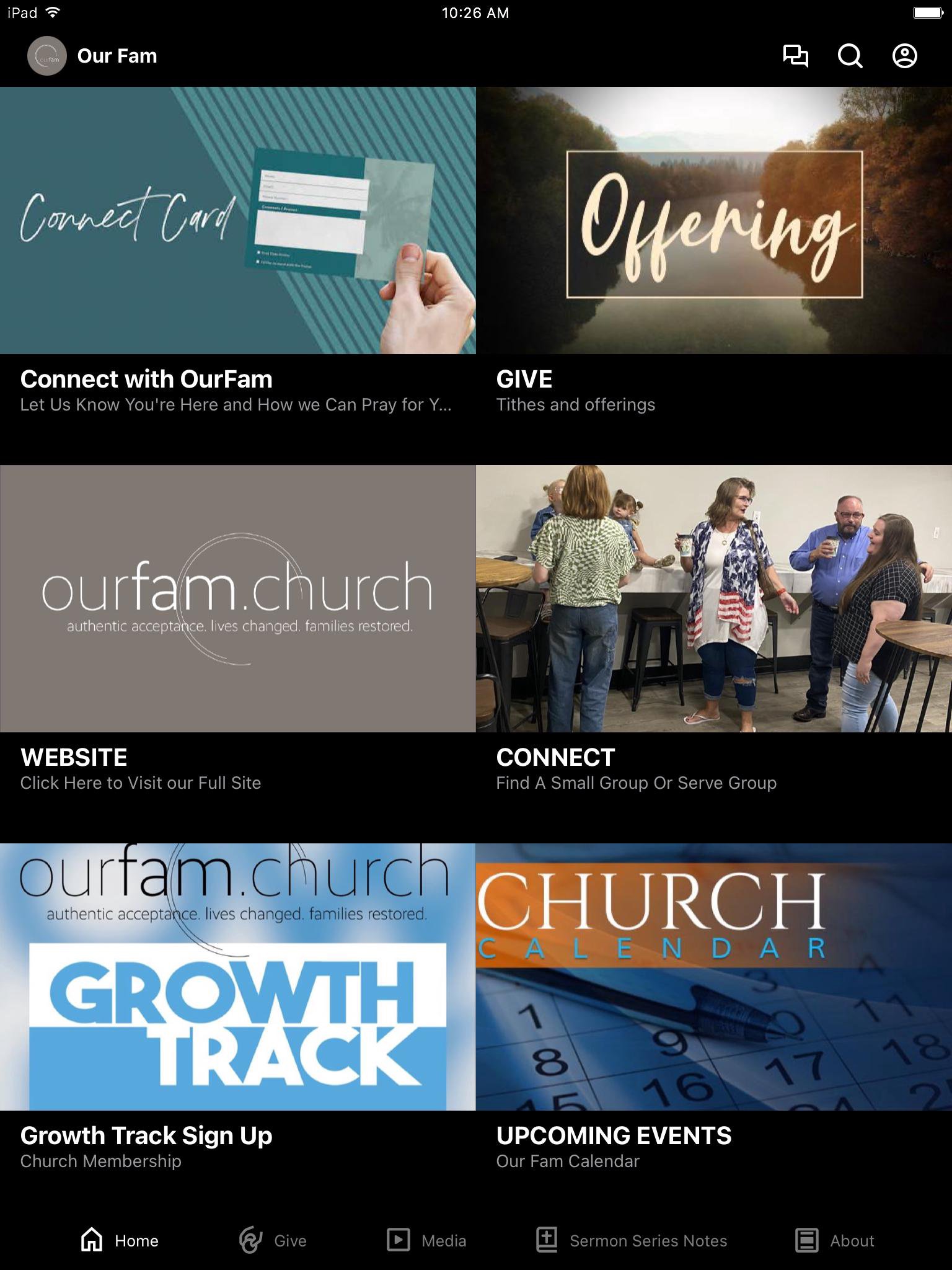Switch to the Media tab
The height and width of the screenshot is (1270, 952).
[426, 1240]
